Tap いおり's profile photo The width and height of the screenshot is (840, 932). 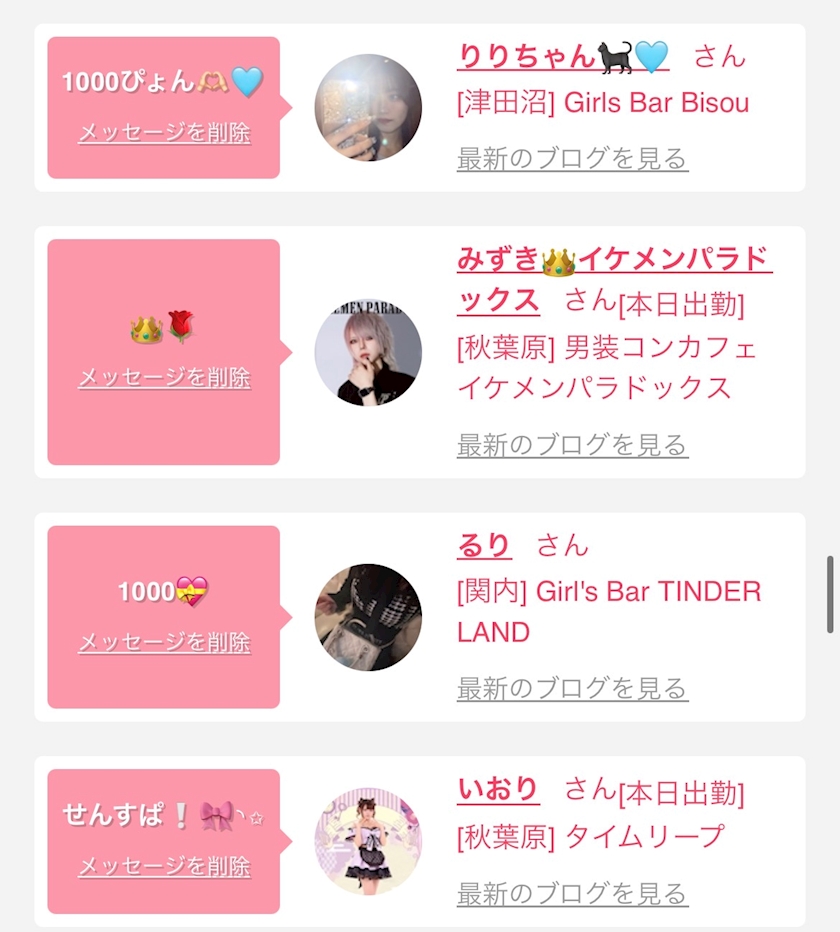tap(368, 842)
